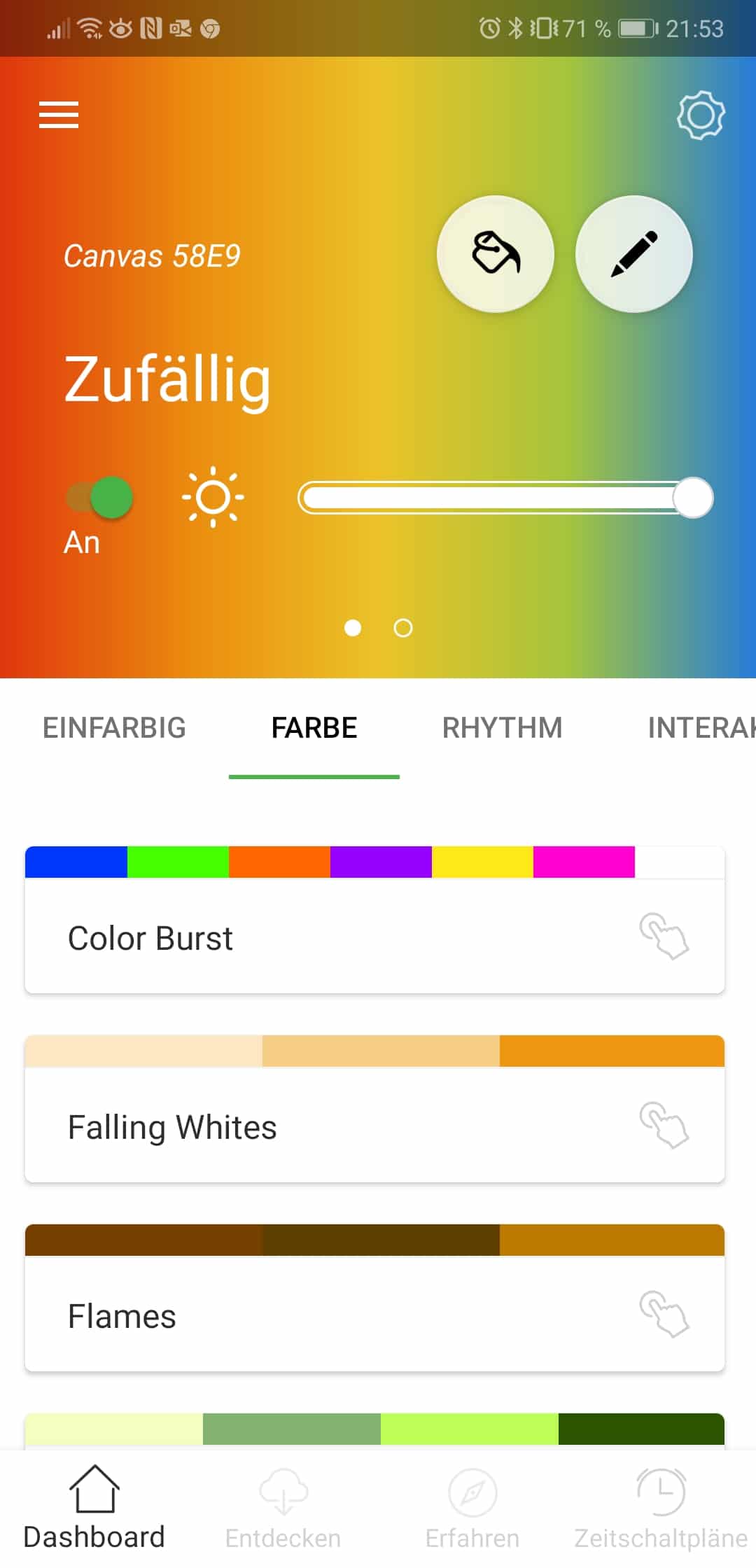The height and width of the screenshot is (1568, 756).
Task: Open the hamburger drawer menu
Action: (59, 115)
